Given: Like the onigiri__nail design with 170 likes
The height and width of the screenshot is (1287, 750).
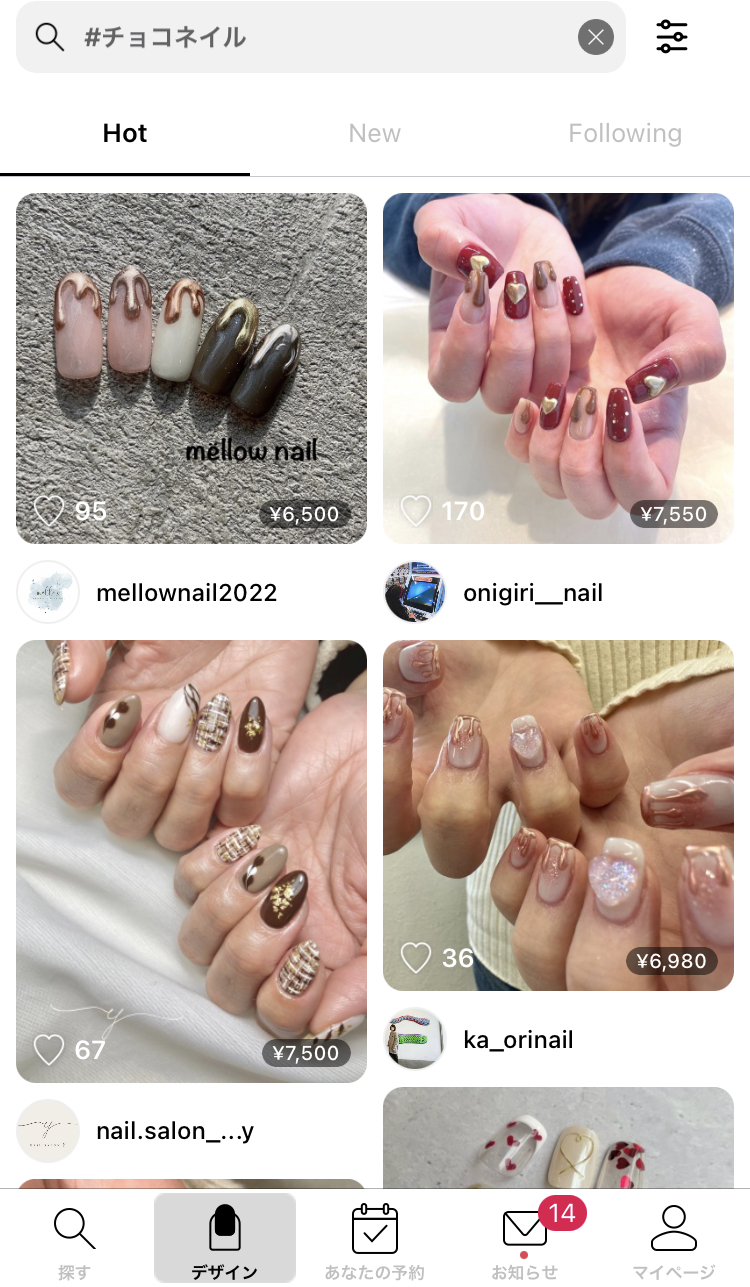Looking at the screenshot, I should [x=416, y=512].
